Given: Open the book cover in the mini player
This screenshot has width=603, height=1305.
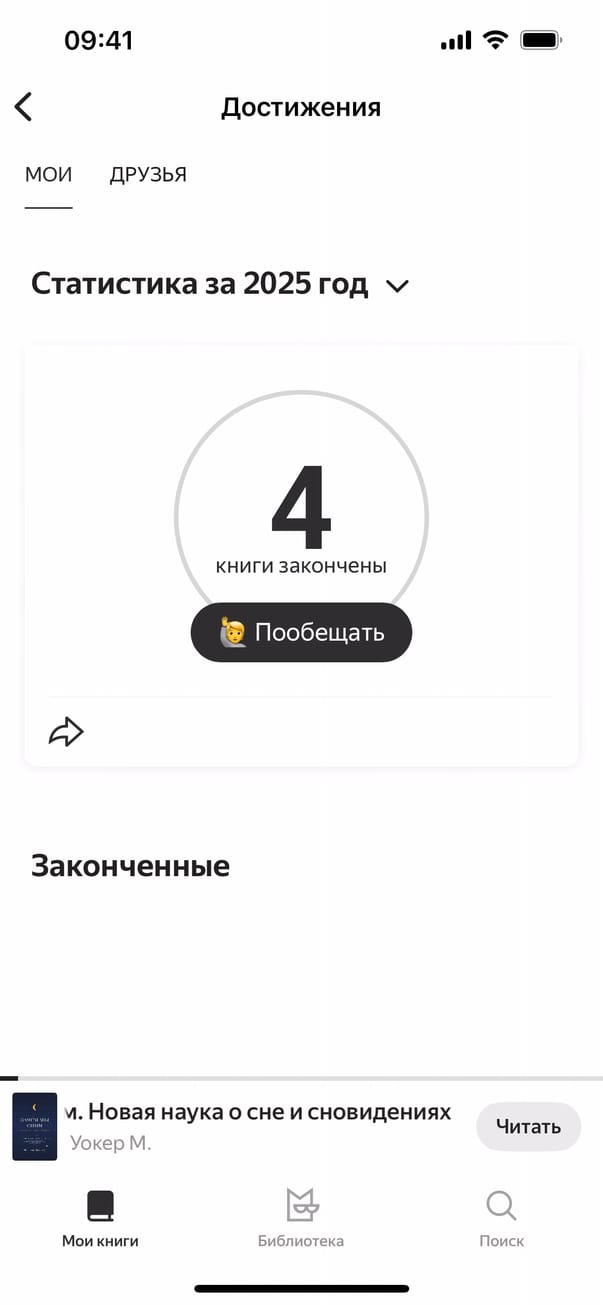Looking at the screenshot, I should [35, 1127].
